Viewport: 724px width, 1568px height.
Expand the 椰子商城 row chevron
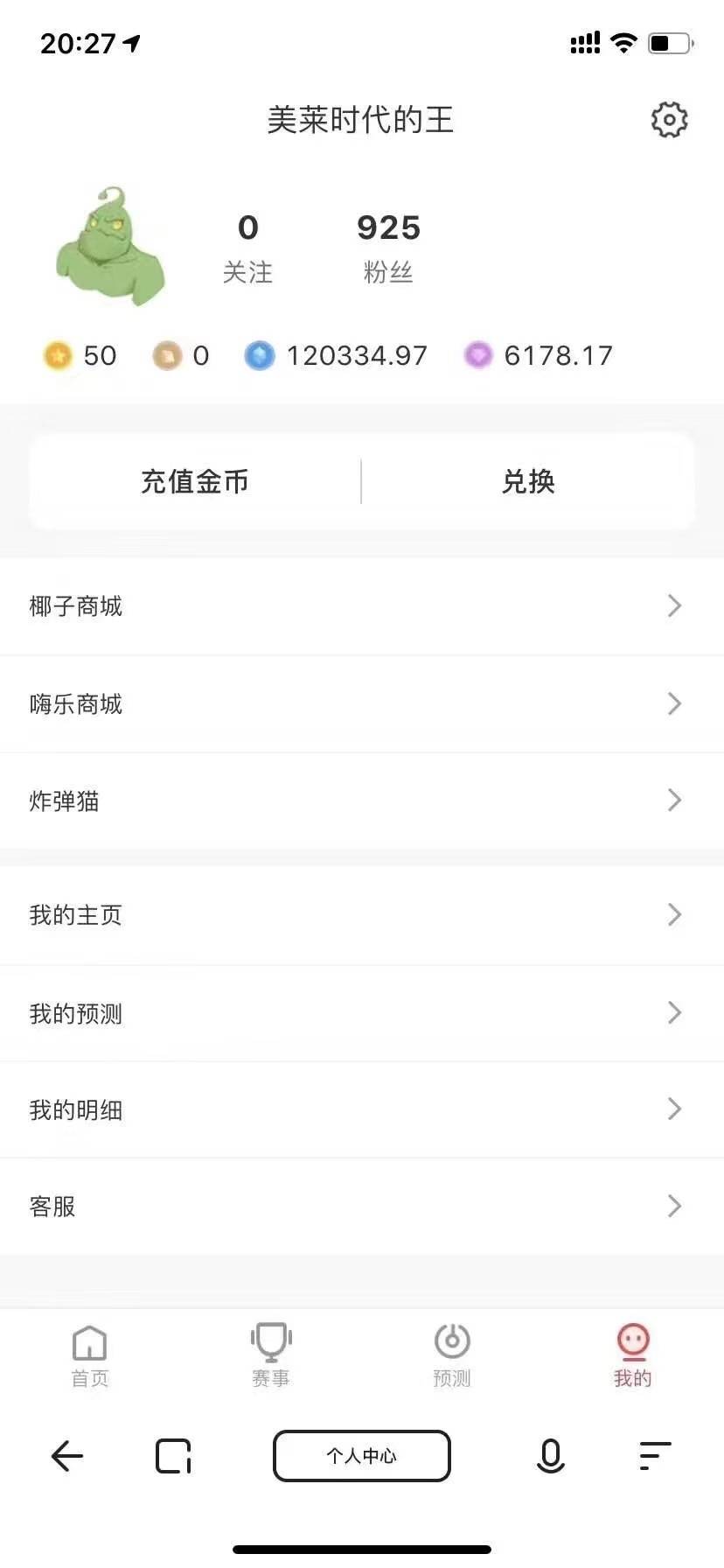point(673,605)
